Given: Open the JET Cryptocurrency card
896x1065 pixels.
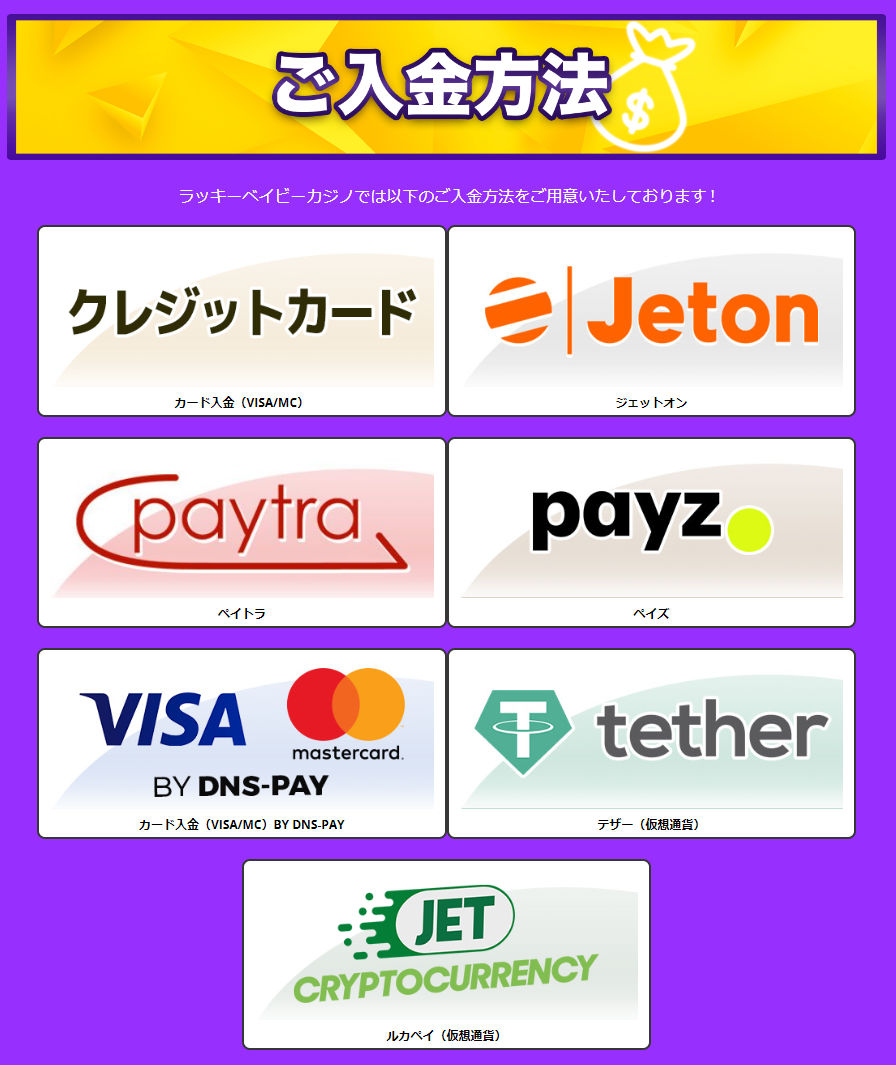Looking at the screenshot, I should coord(446,953).
